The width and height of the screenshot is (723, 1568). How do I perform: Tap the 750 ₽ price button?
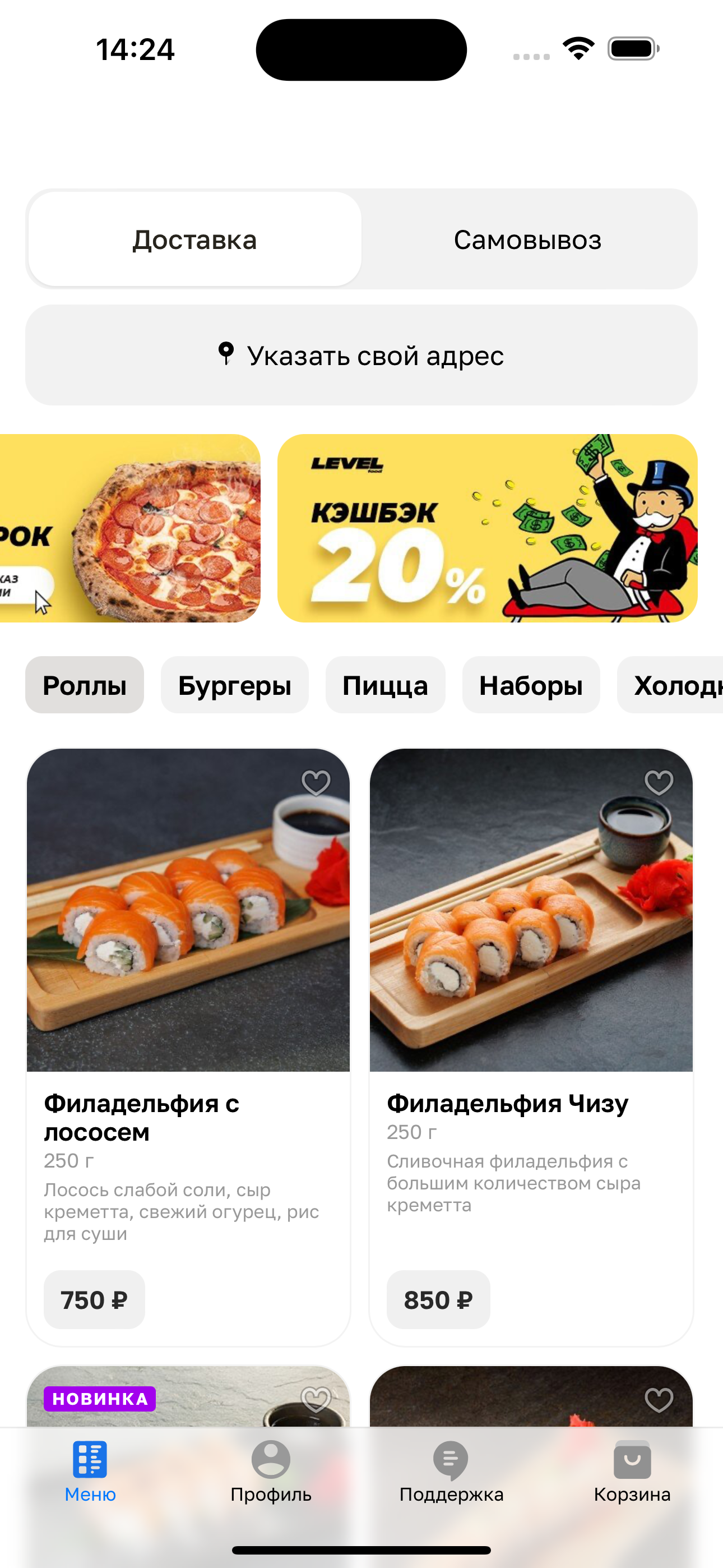point(94,1300)
